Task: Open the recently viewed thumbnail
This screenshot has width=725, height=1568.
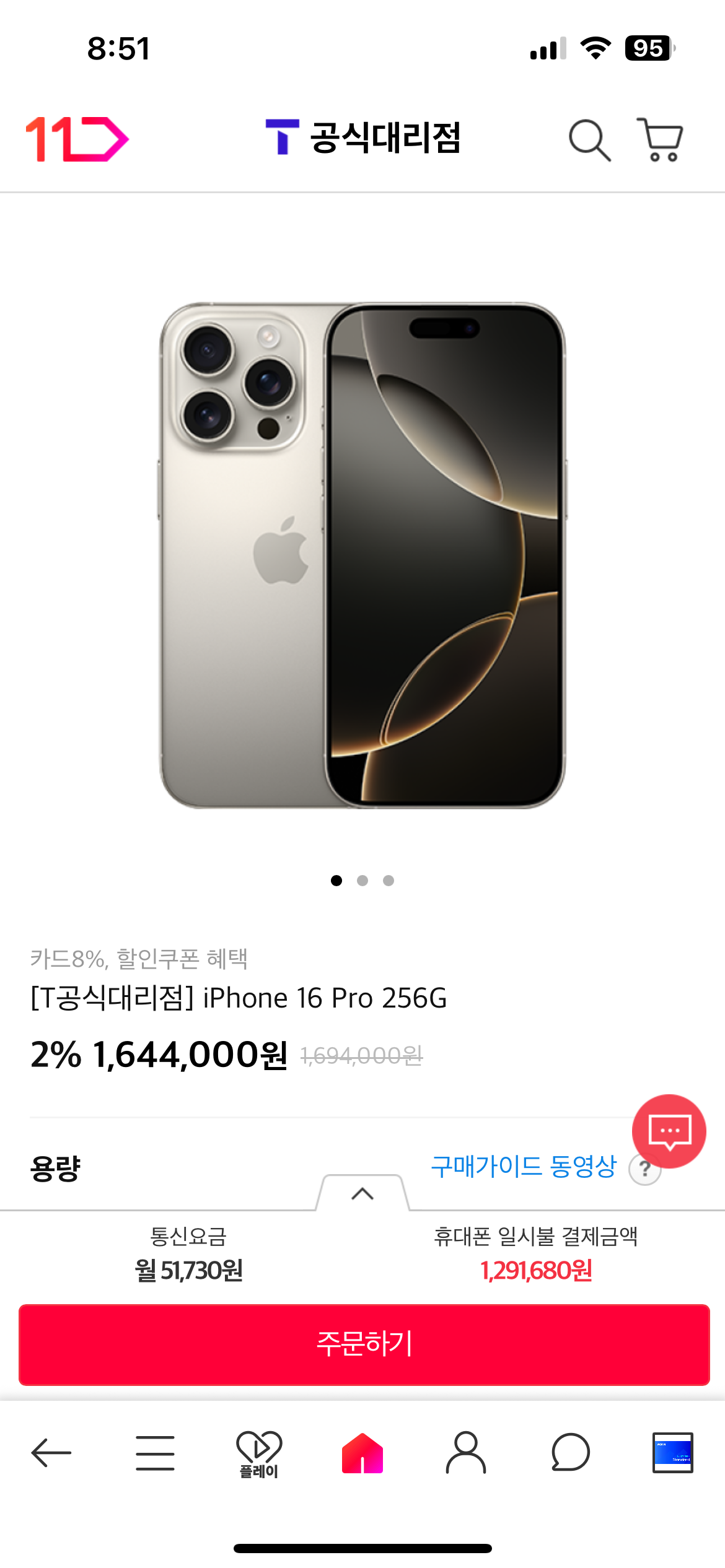Action: 672,1452
